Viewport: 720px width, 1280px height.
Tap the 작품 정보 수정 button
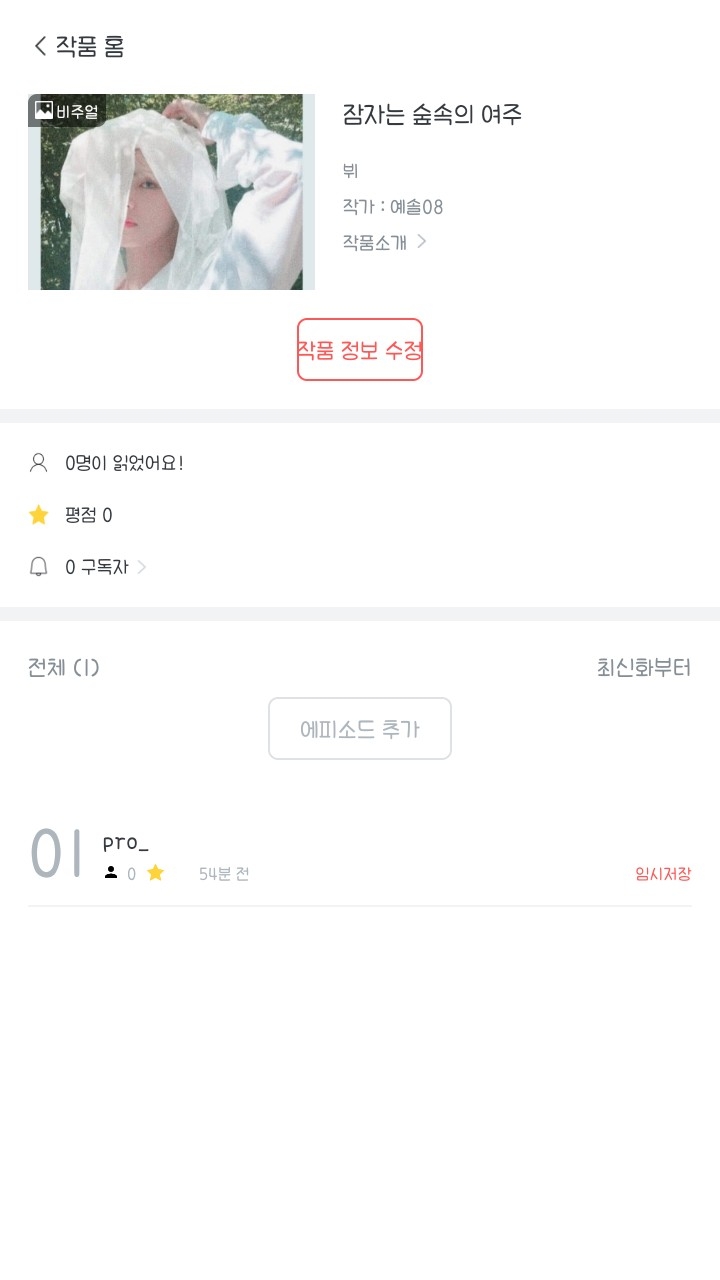360,350
